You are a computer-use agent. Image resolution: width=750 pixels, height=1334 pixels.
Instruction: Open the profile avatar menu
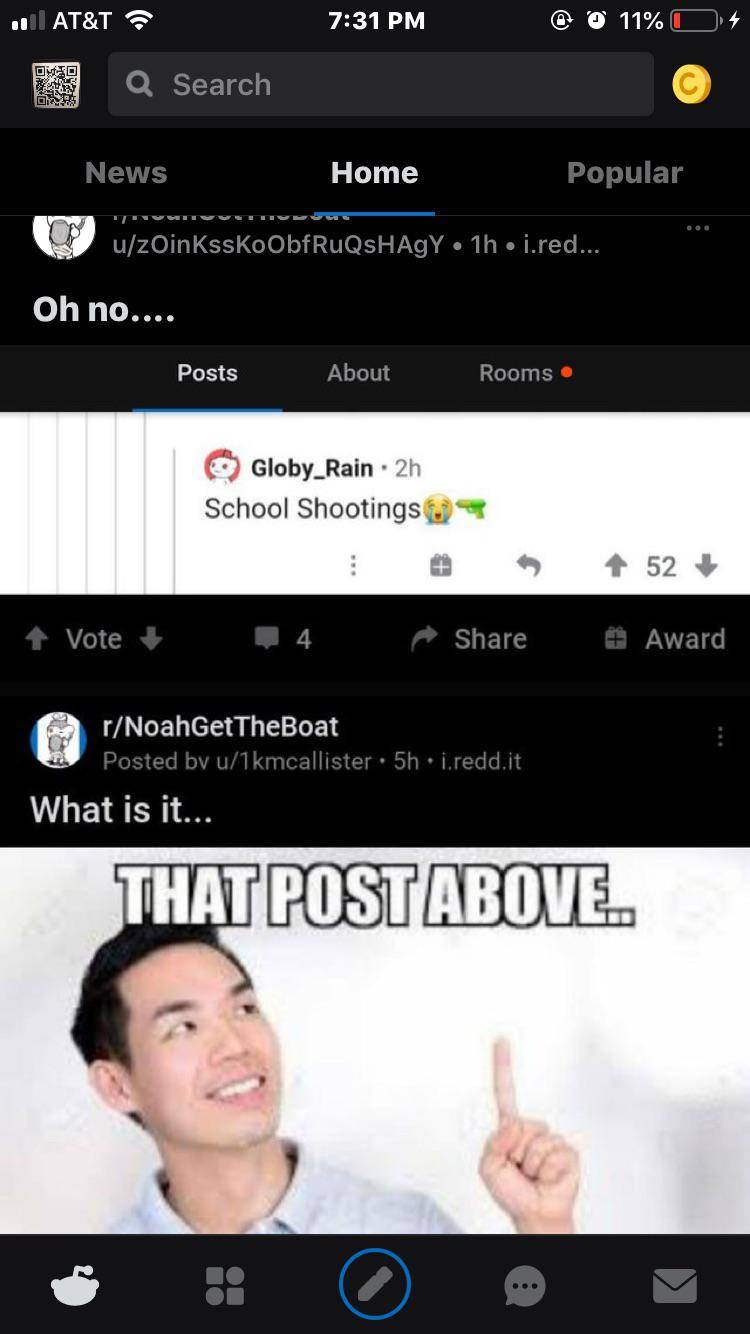[x=56, y=85]
